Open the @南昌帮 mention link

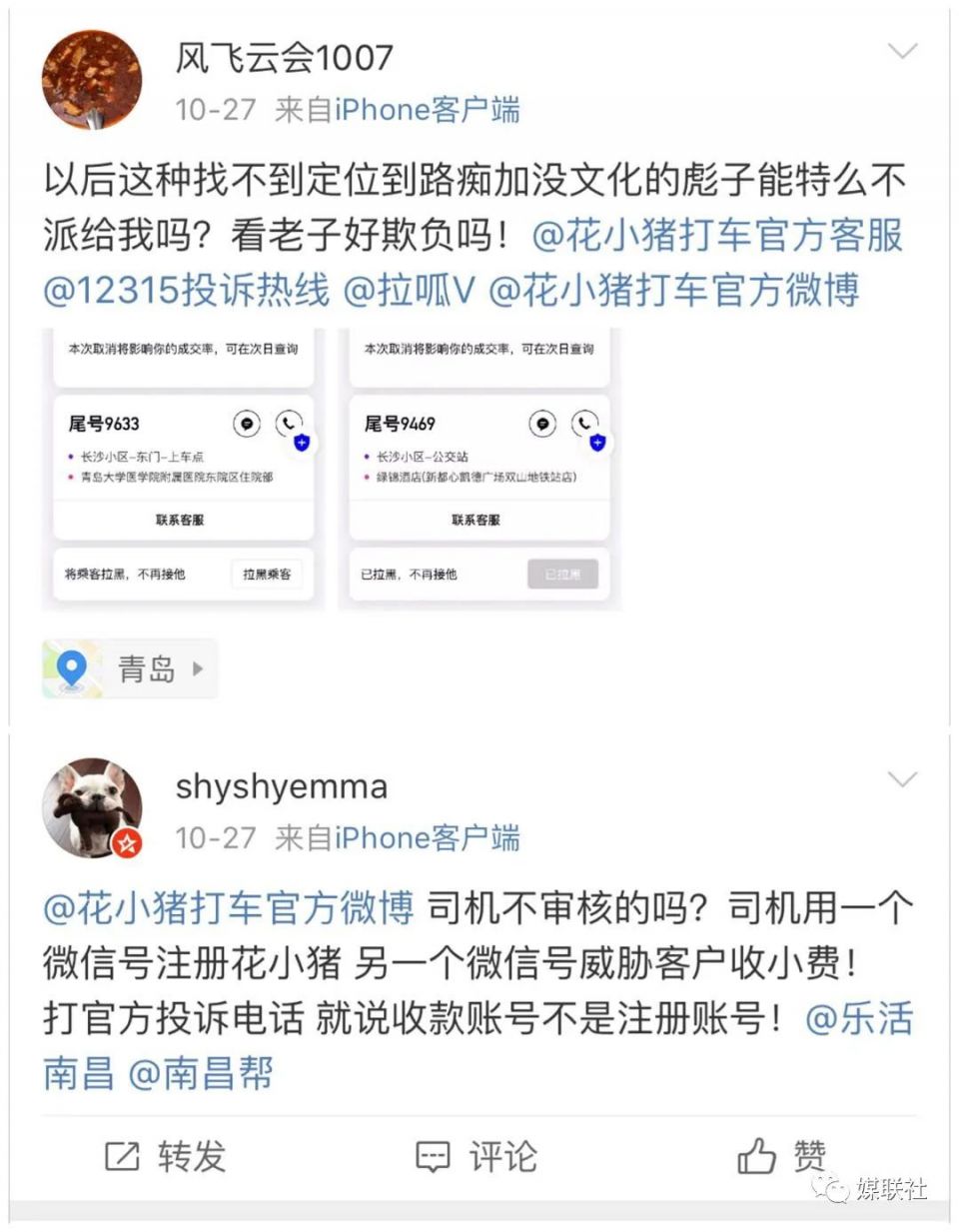tap(201, 1073)
